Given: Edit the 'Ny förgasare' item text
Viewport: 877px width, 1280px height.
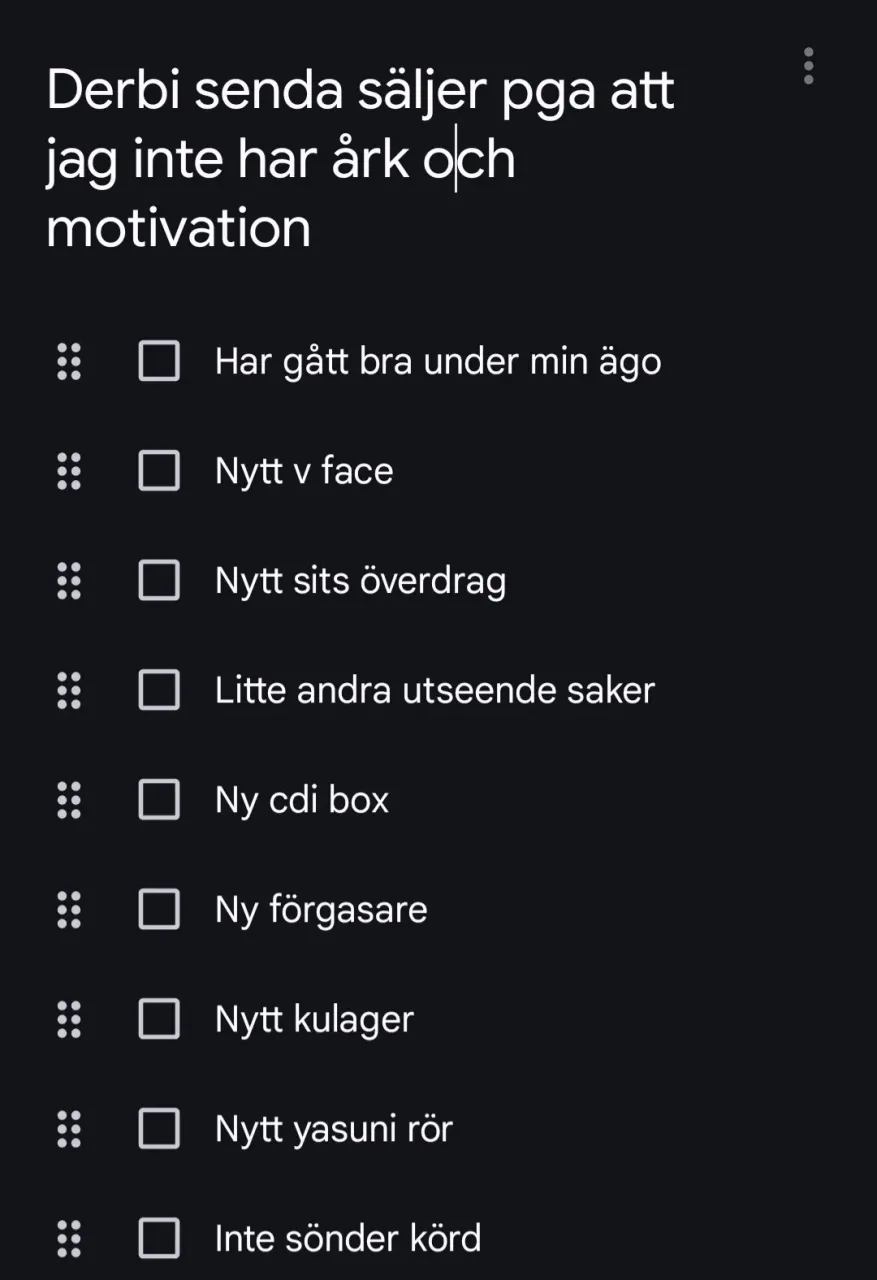Looking at the screenshot, I should pyautogui.click(x=321, y=910).
